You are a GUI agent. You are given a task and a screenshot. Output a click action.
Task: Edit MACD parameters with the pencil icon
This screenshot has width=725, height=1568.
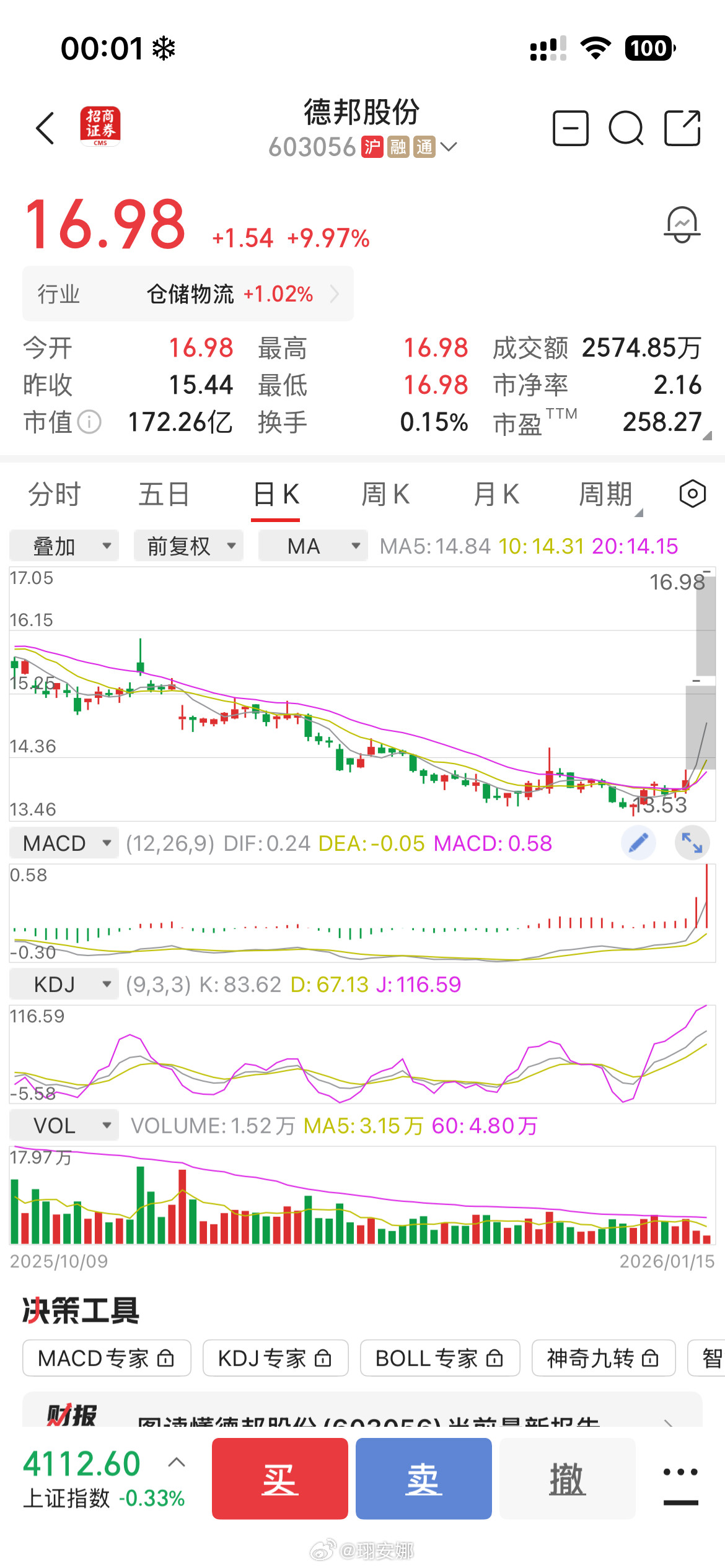click(x=638, y=842)
